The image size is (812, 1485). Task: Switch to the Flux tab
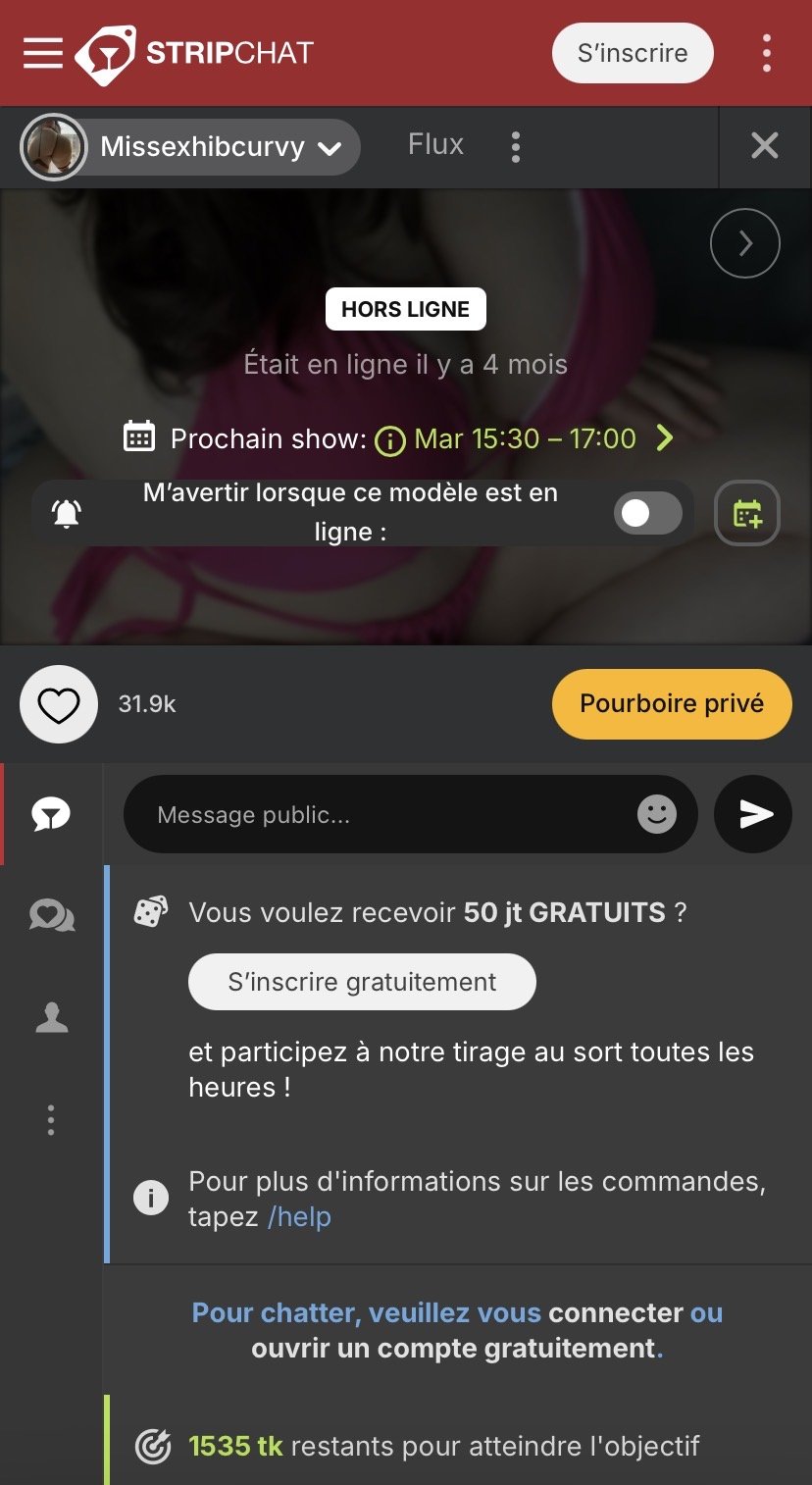(435, 144)
